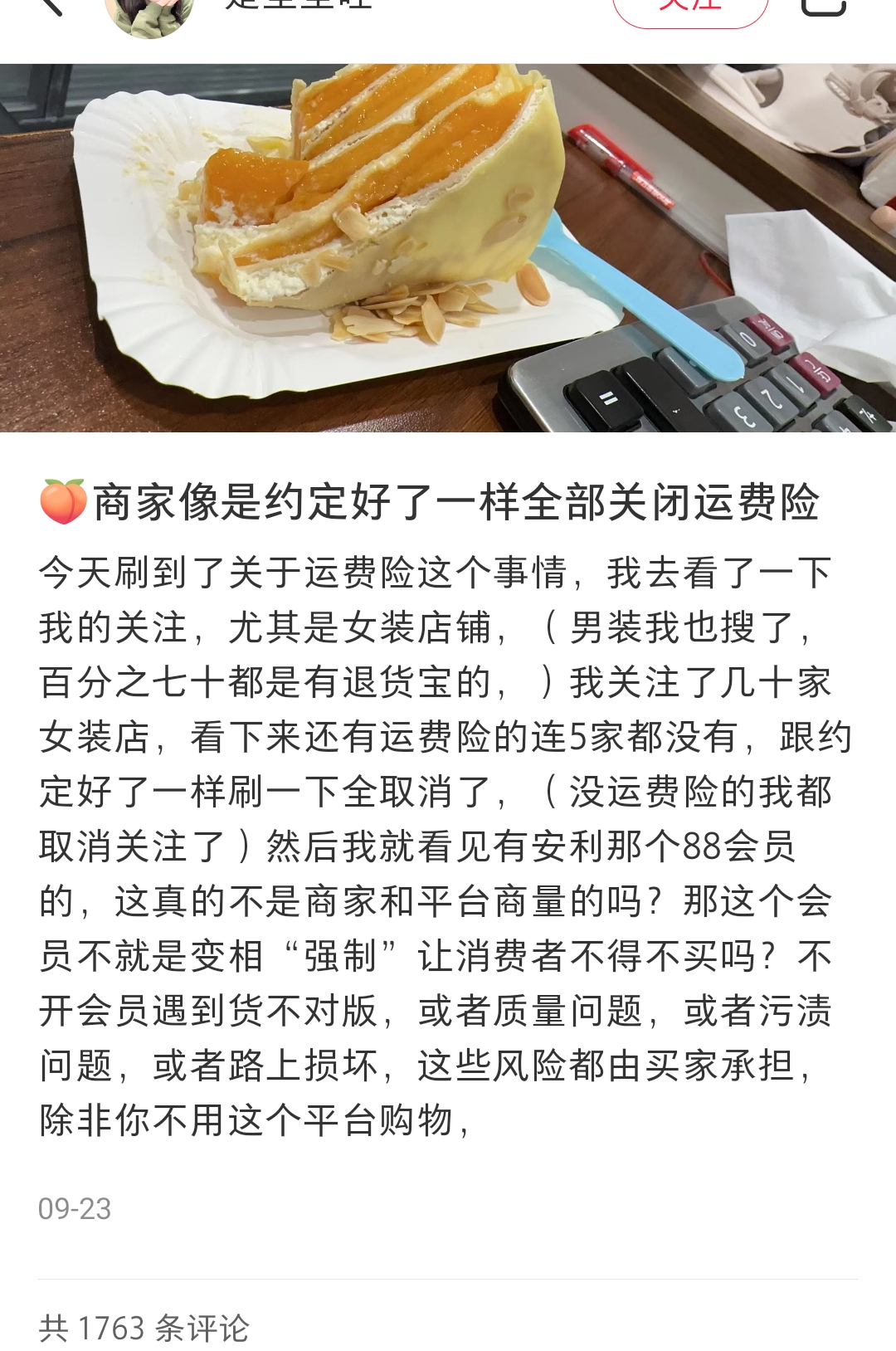Image resolution: width=896 pixels, height=1351 pixels.
Task: Open the author's profile avatar
Action: pos(149,12)
